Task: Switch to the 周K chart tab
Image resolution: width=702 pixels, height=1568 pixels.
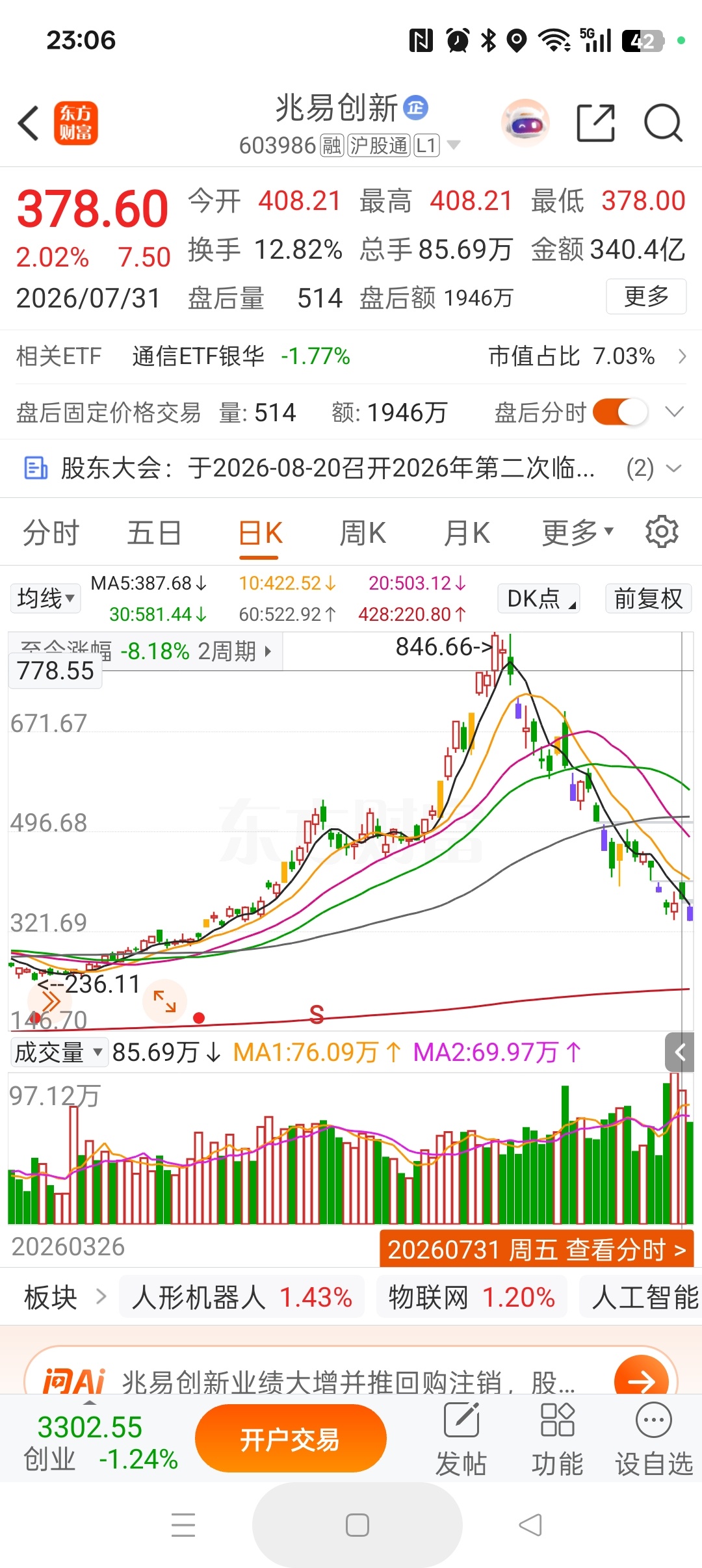Action: click(x=363, y=533)
